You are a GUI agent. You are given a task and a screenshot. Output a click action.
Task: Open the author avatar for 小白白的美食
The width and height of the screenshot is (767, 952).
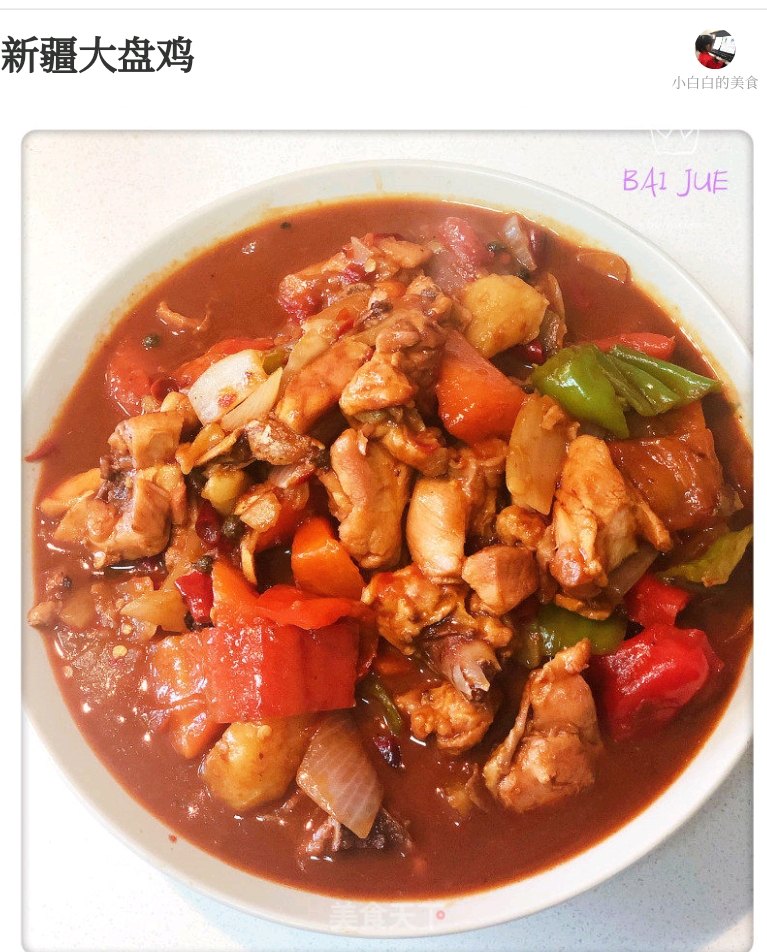click(x=714, y=49)
